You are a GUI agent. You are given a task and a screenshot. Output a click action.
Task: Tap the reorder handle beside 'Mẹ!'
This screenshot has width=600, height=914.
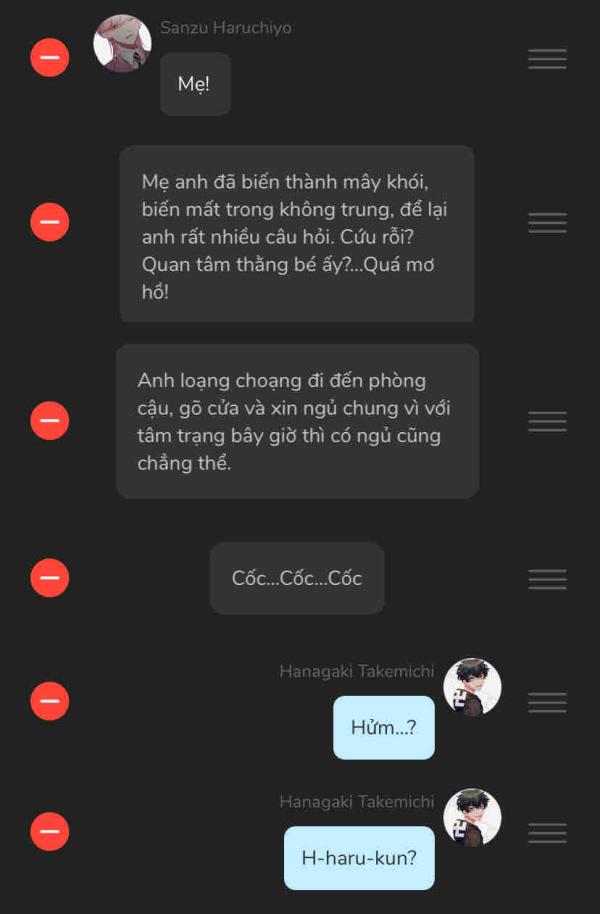547,59
